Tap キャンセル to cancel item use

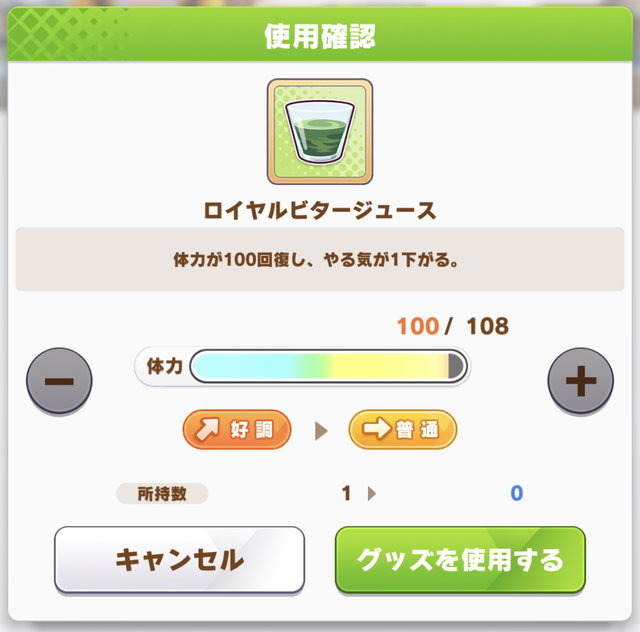coord(179,560)
